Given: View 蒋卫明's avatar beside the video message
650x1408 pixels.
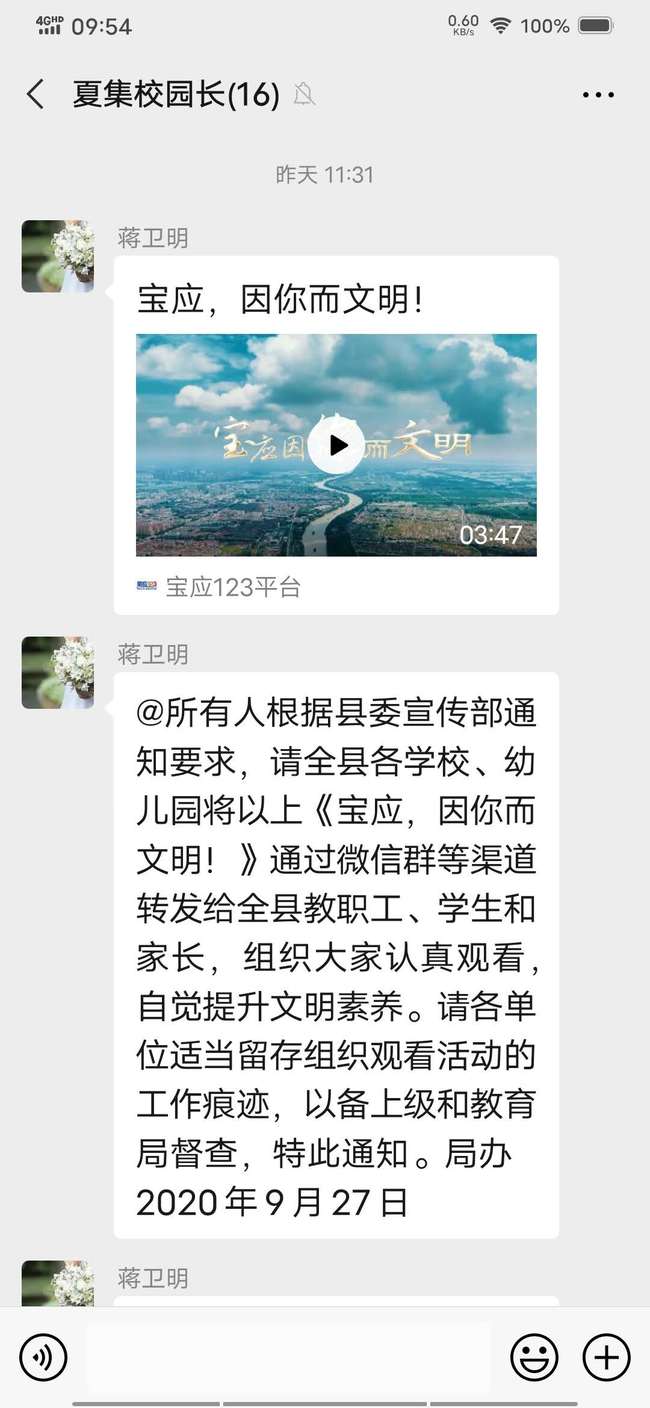Looking at the screenshot, I should pyautogui.click(x=58, y=257).
